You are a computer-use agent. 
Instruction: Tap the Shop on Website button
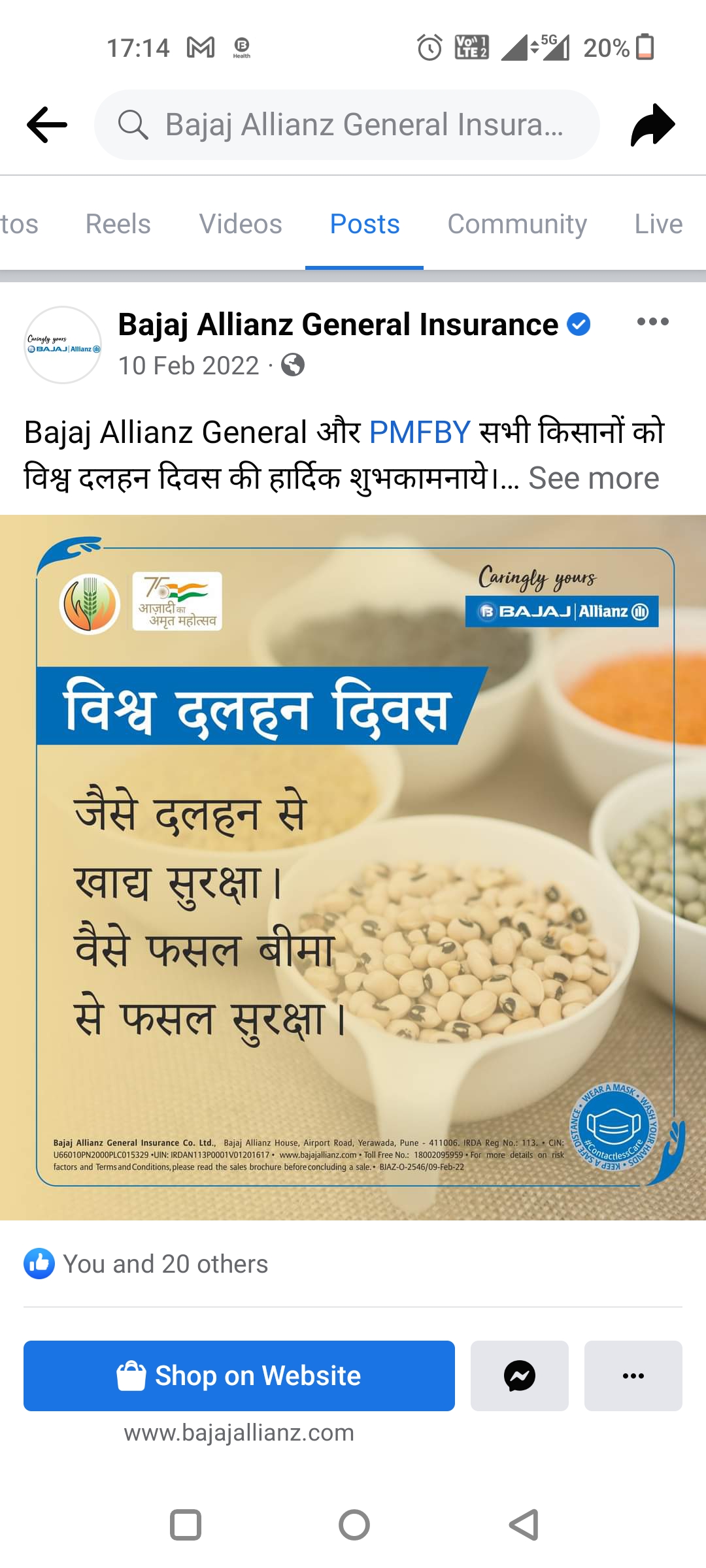[x=239, y=1375]
